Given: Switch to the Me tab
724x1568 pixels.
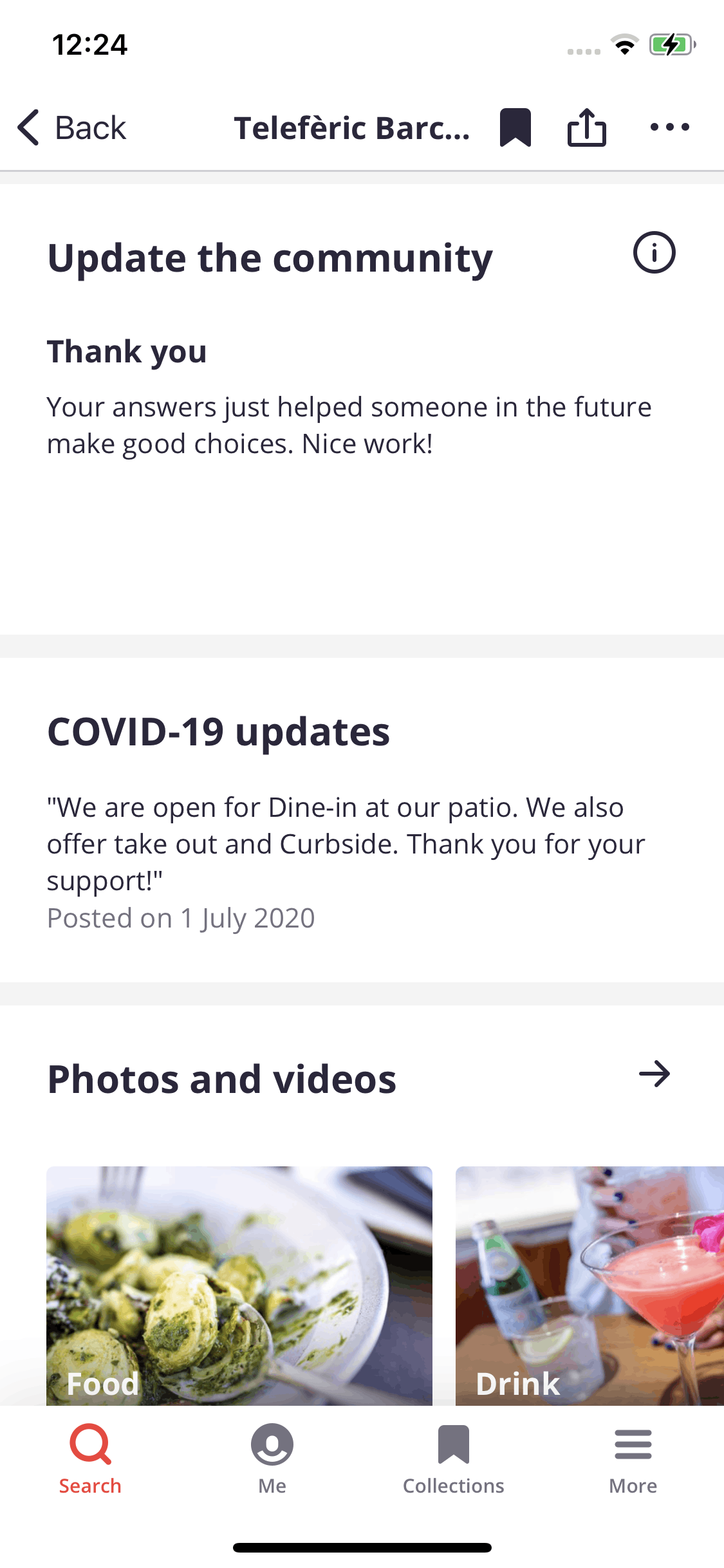Looking at the screenshot, I should [272, 1459].
